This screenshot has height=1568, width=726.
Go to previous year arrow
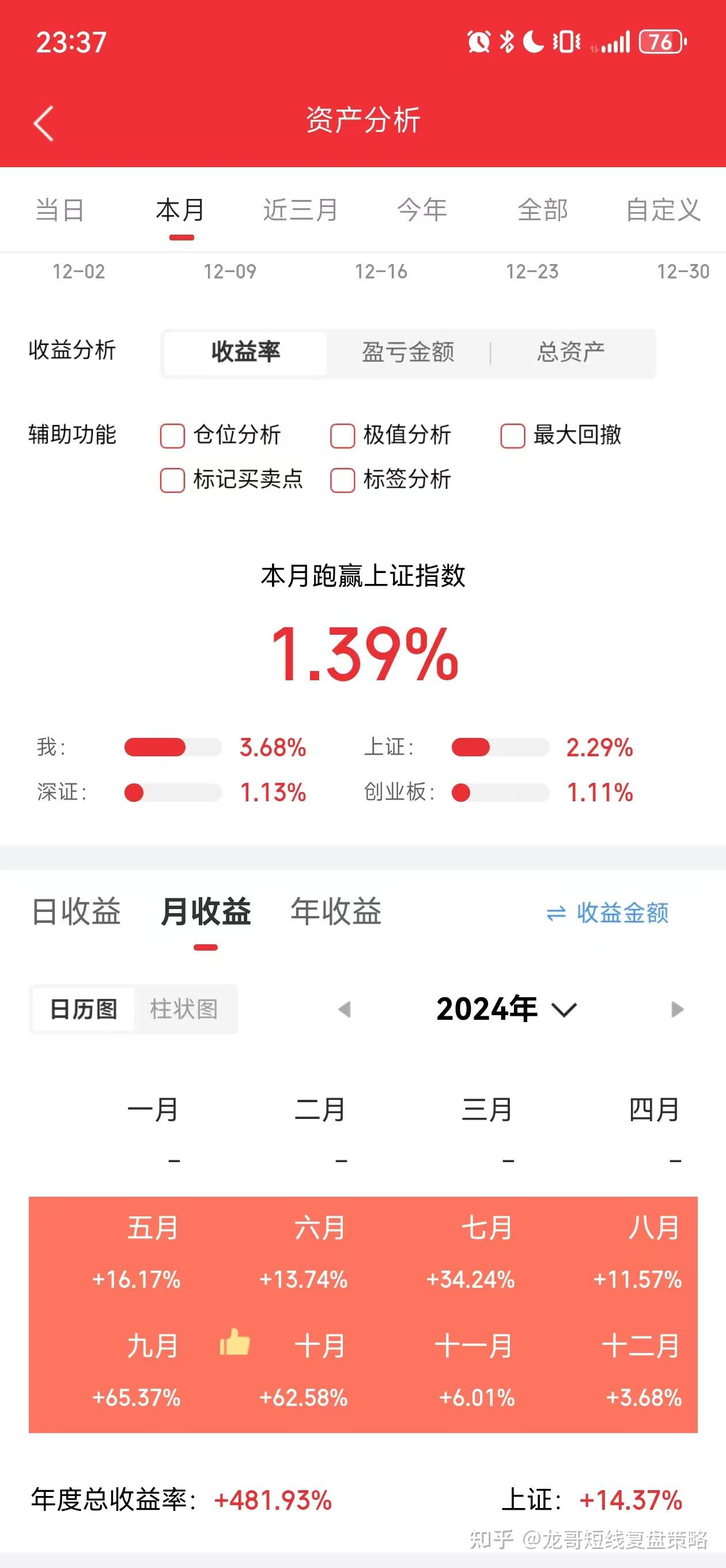click(x=345, y=1010)
